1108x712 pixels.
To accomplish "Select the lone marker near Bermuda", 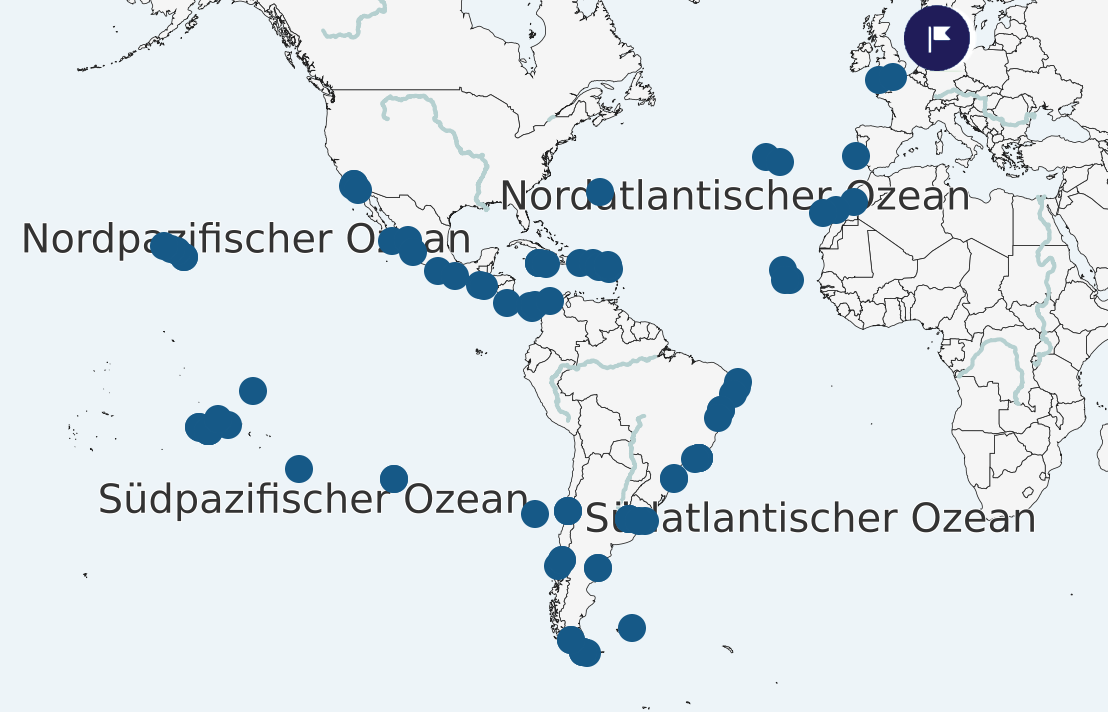I will (599, 192).
